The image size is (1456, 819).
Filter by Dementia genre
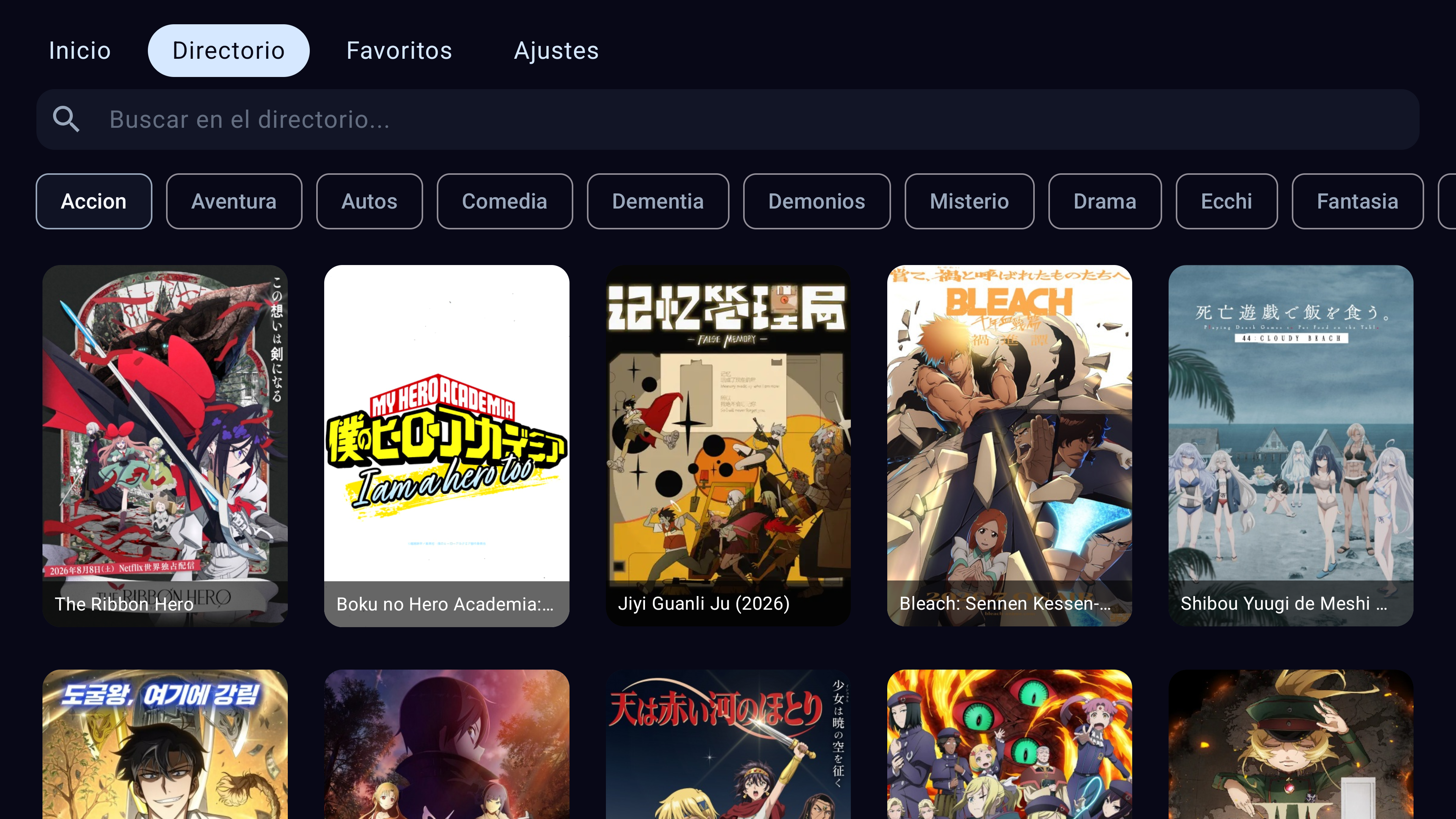pos(658,201)
